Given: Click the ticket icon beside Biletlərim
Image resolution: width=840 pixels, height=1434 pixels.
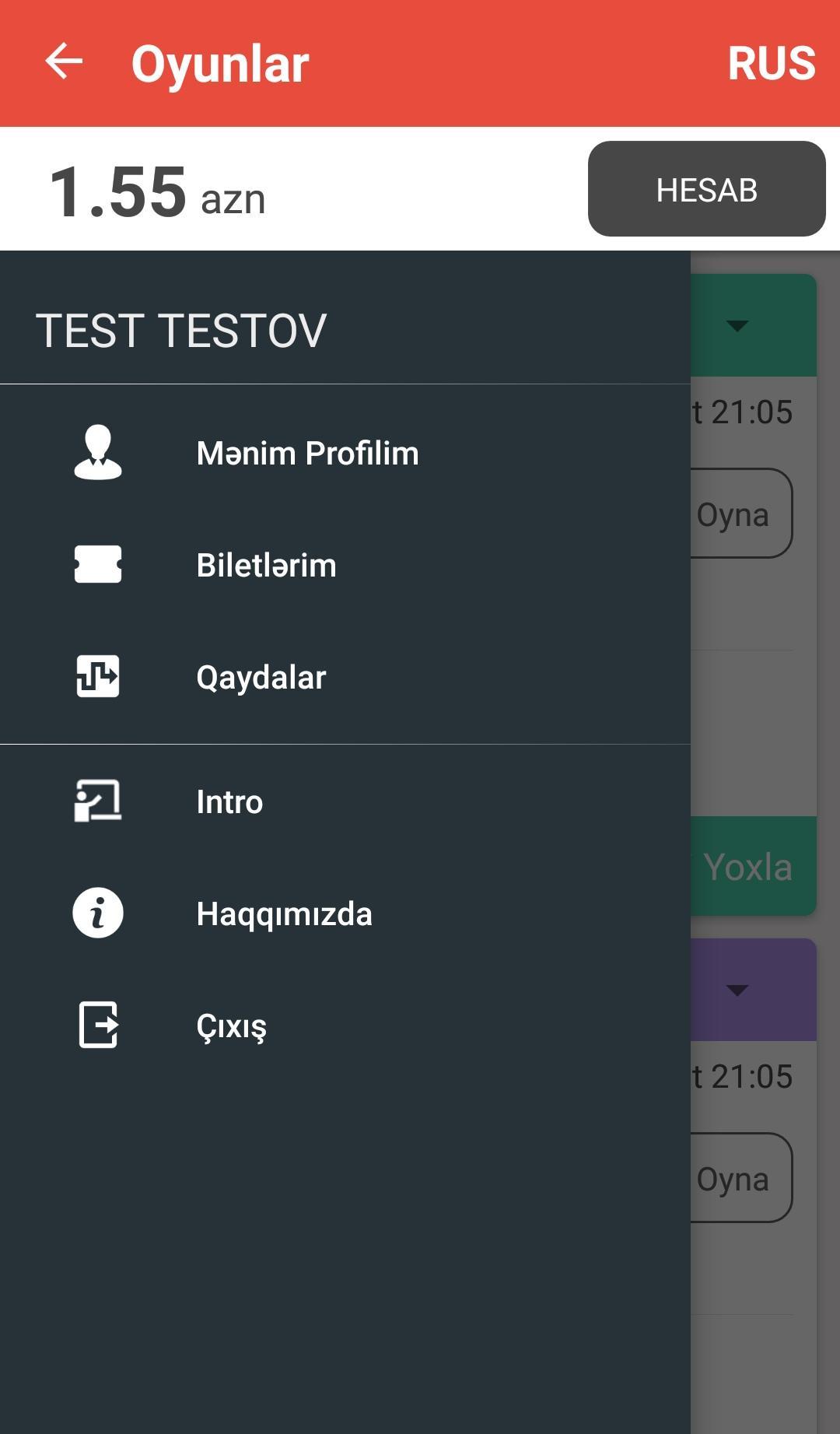Looking at the screenshot, I should 98,565.
